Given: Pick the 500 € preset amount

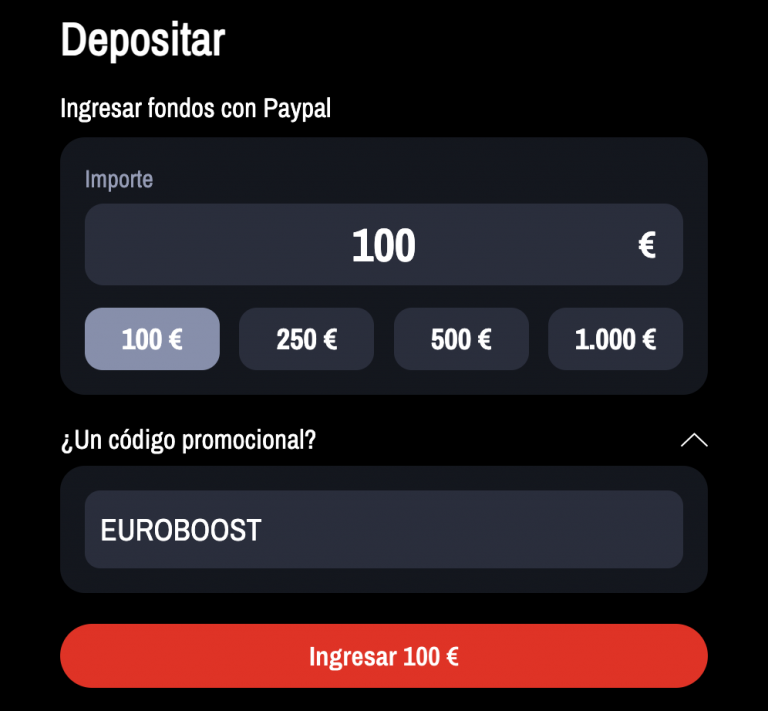Looking at the screenshot, I should [x=461, y=339].
